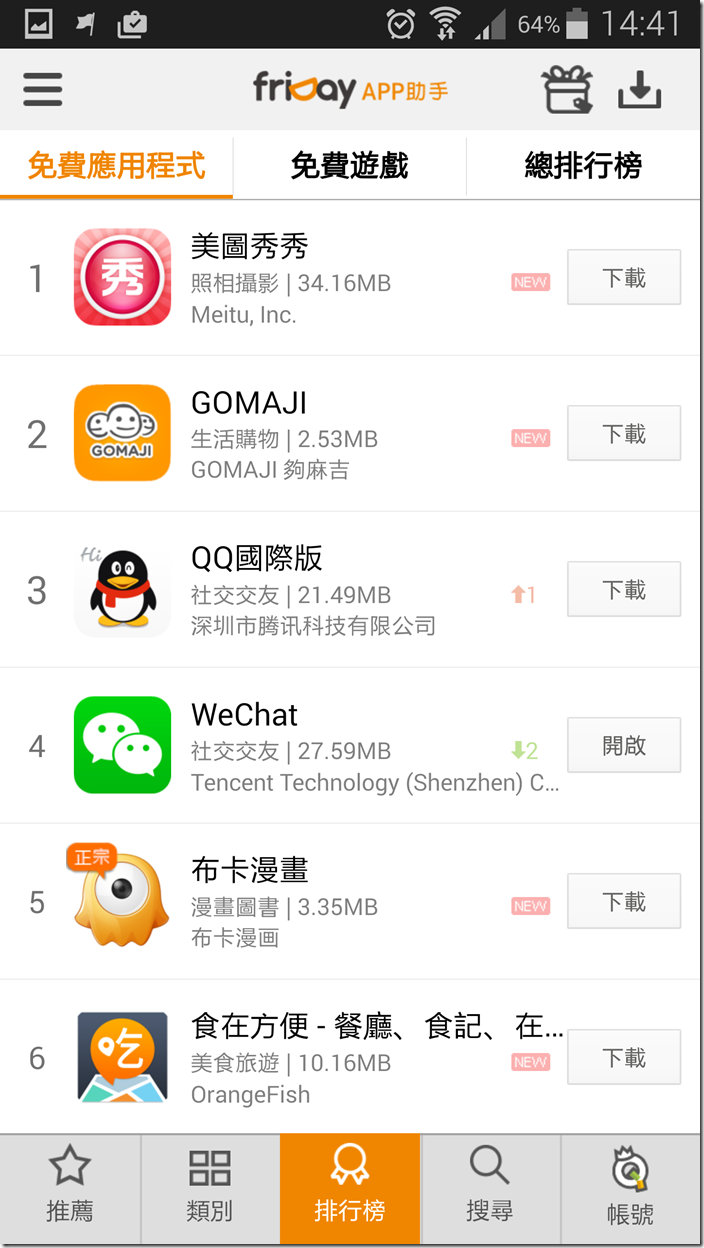
Task: Download QQ國際版
Action: pyautogui.click(x=624, y=589)
